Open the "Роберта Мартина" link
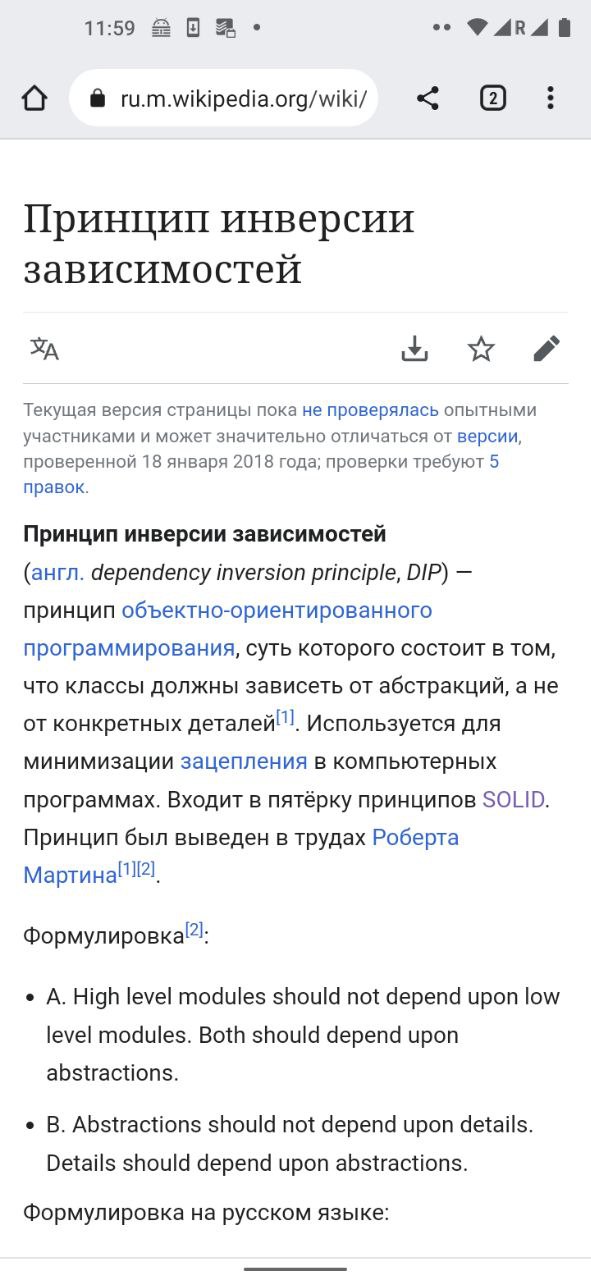The image size is (591, 1280). pyautogui.click(x=241, y=856)
